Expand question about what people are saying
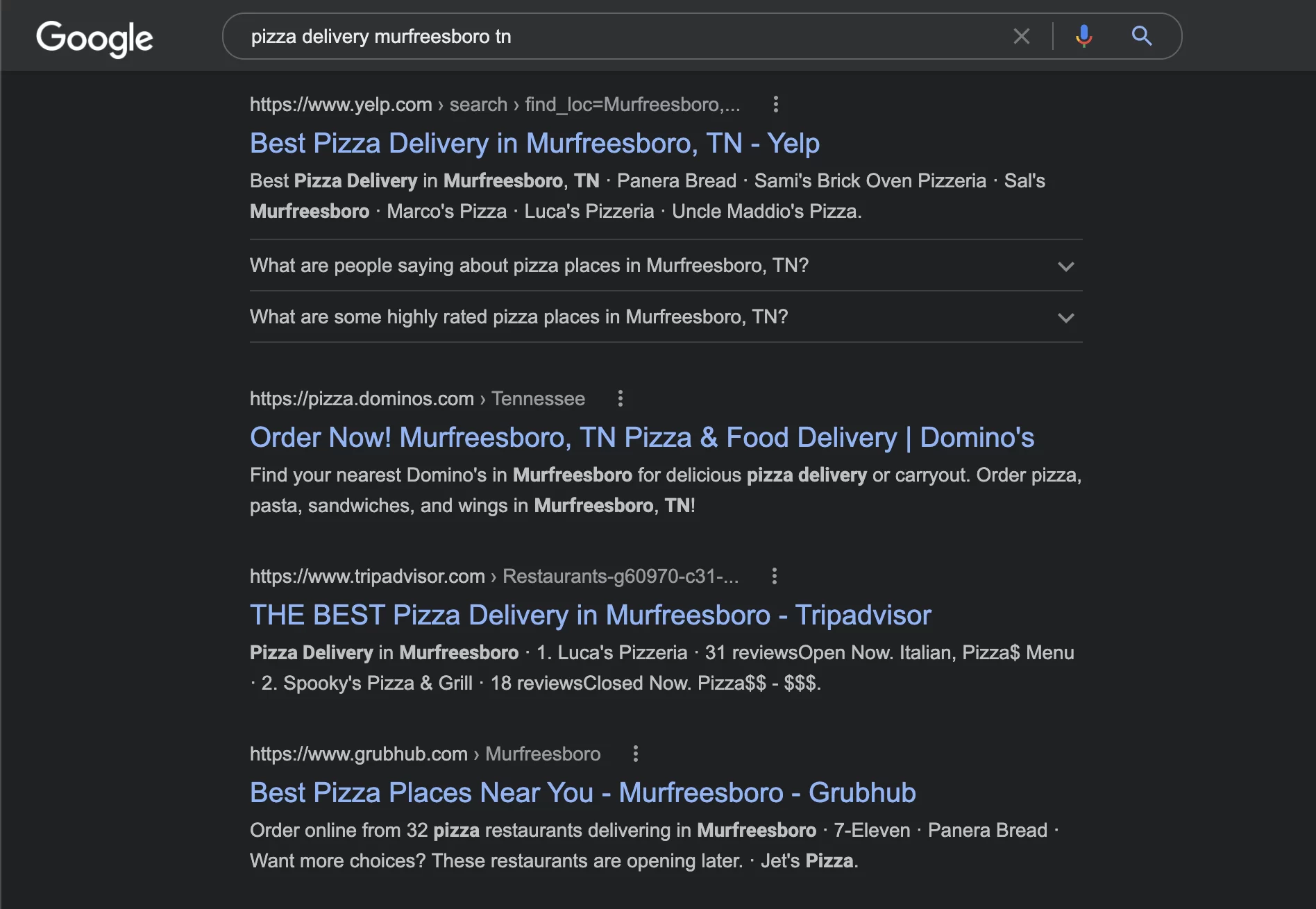Image resolution: width=1316 pixels, height=909 pixels. 665,266
